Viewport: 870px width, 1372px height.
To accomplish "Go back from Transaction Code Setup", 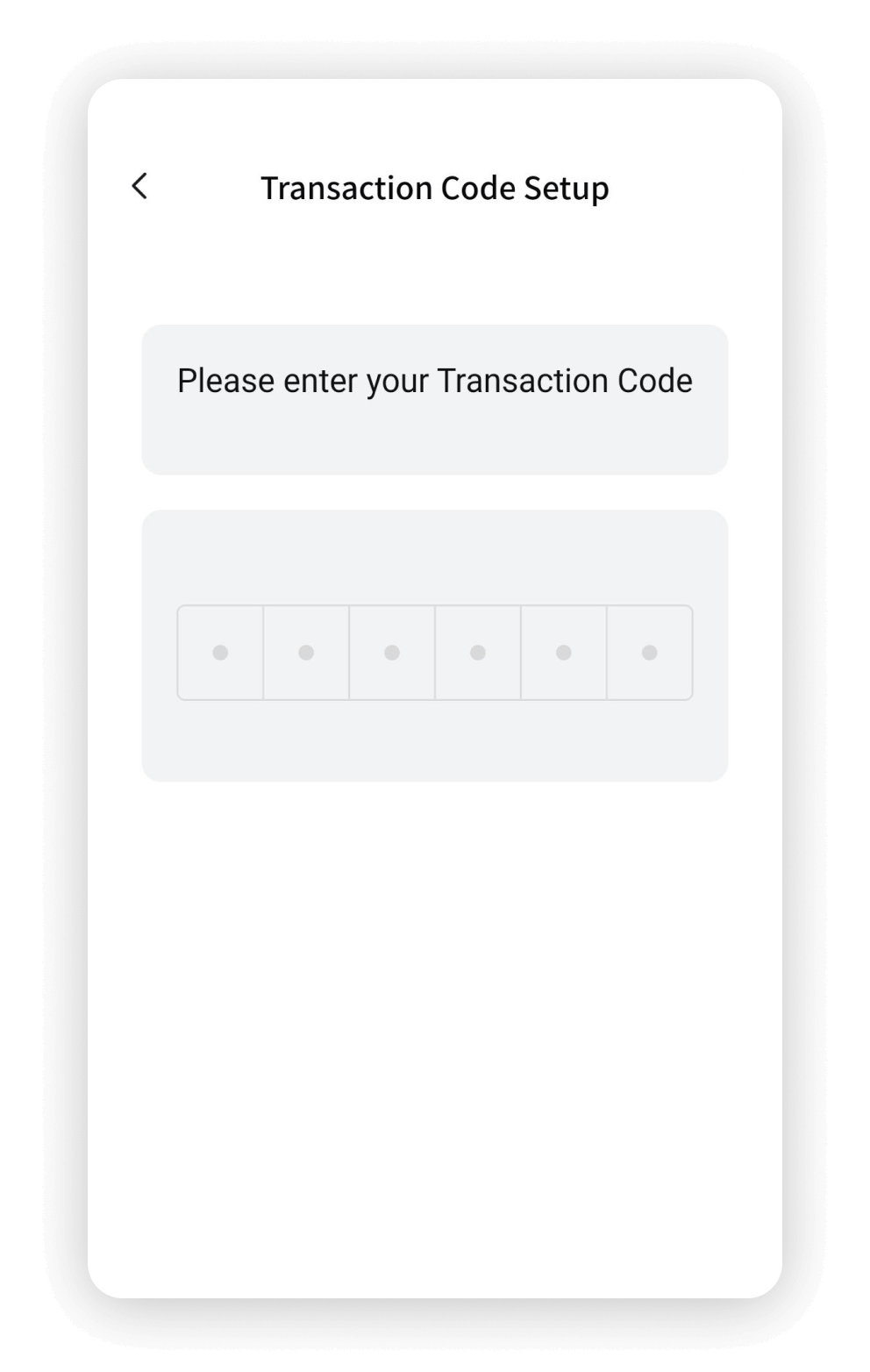I will (x=139, y=186).
